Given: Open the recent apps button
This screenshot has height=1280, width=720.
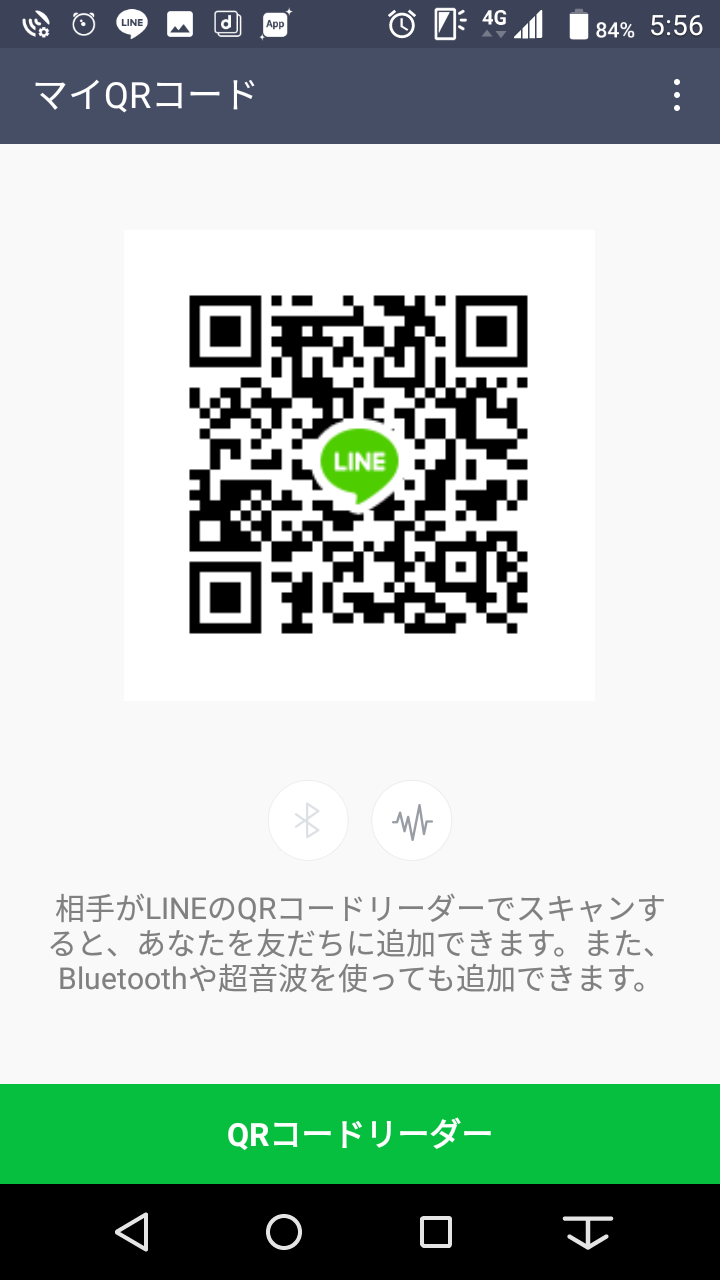Looking at the screenshot, I should tap(436, 1232).
